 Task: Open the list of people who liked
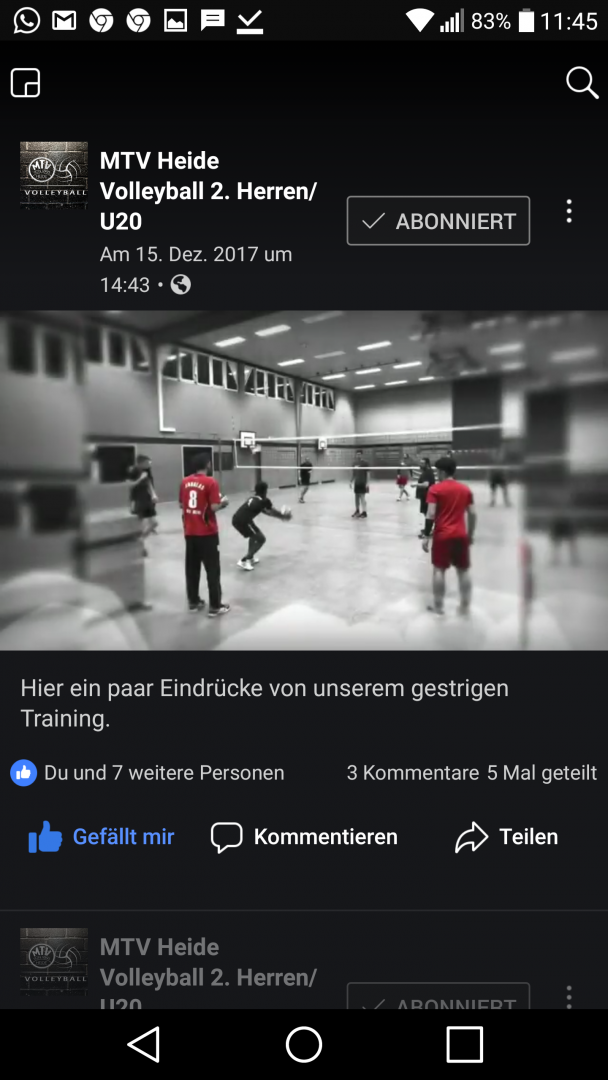[x=147, y=773]
